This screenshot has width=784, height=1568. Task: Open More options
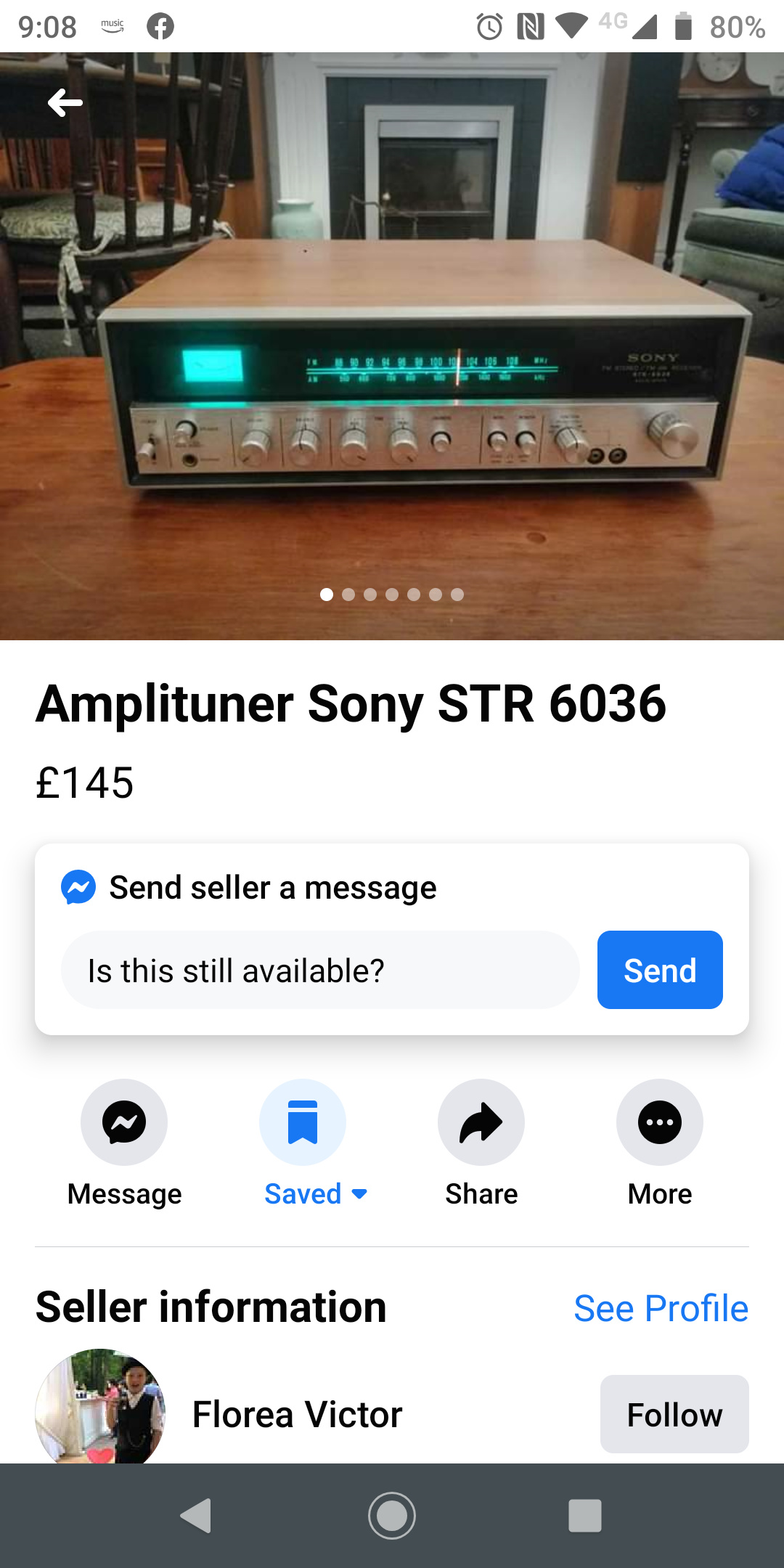659,1122
